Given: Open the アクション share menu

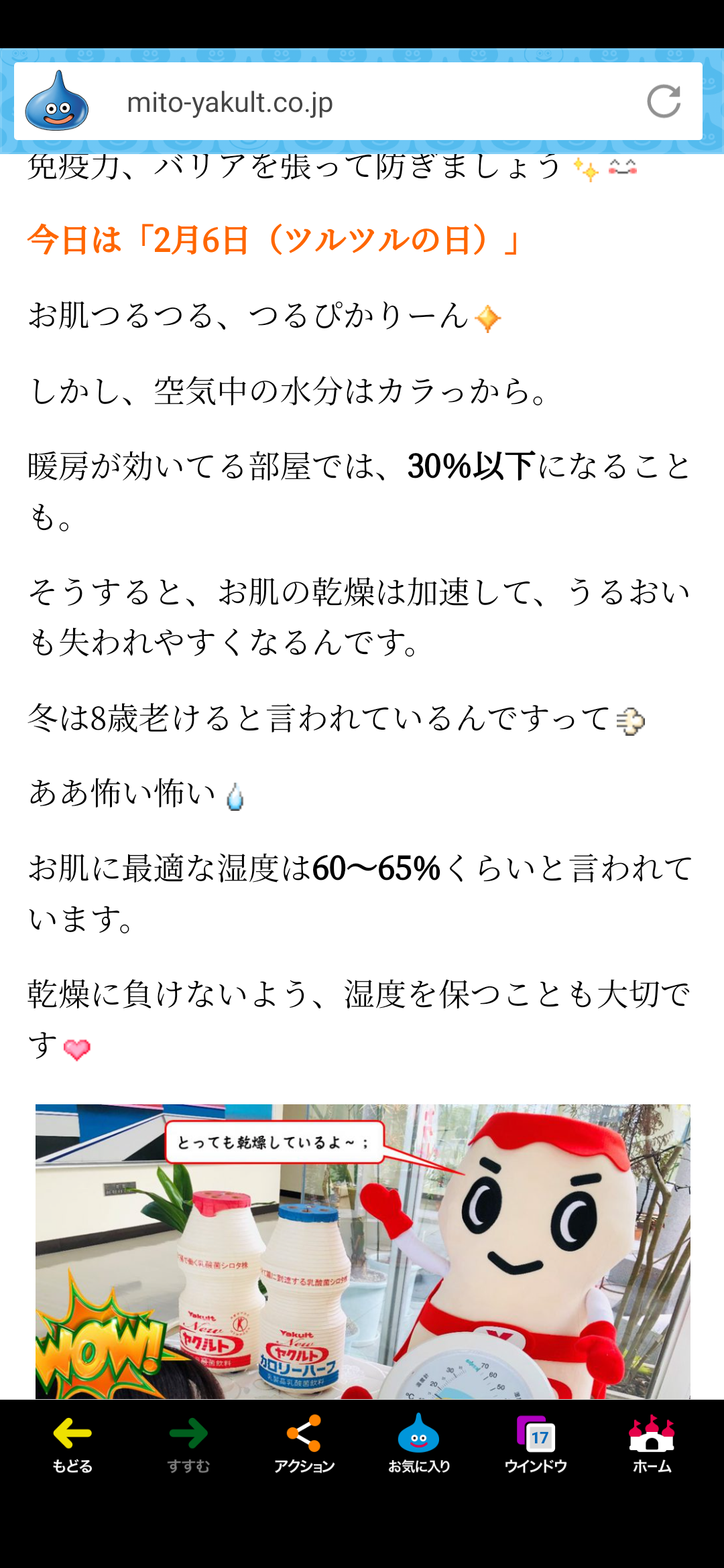Looking at the screenshot, I should 304,1444.
